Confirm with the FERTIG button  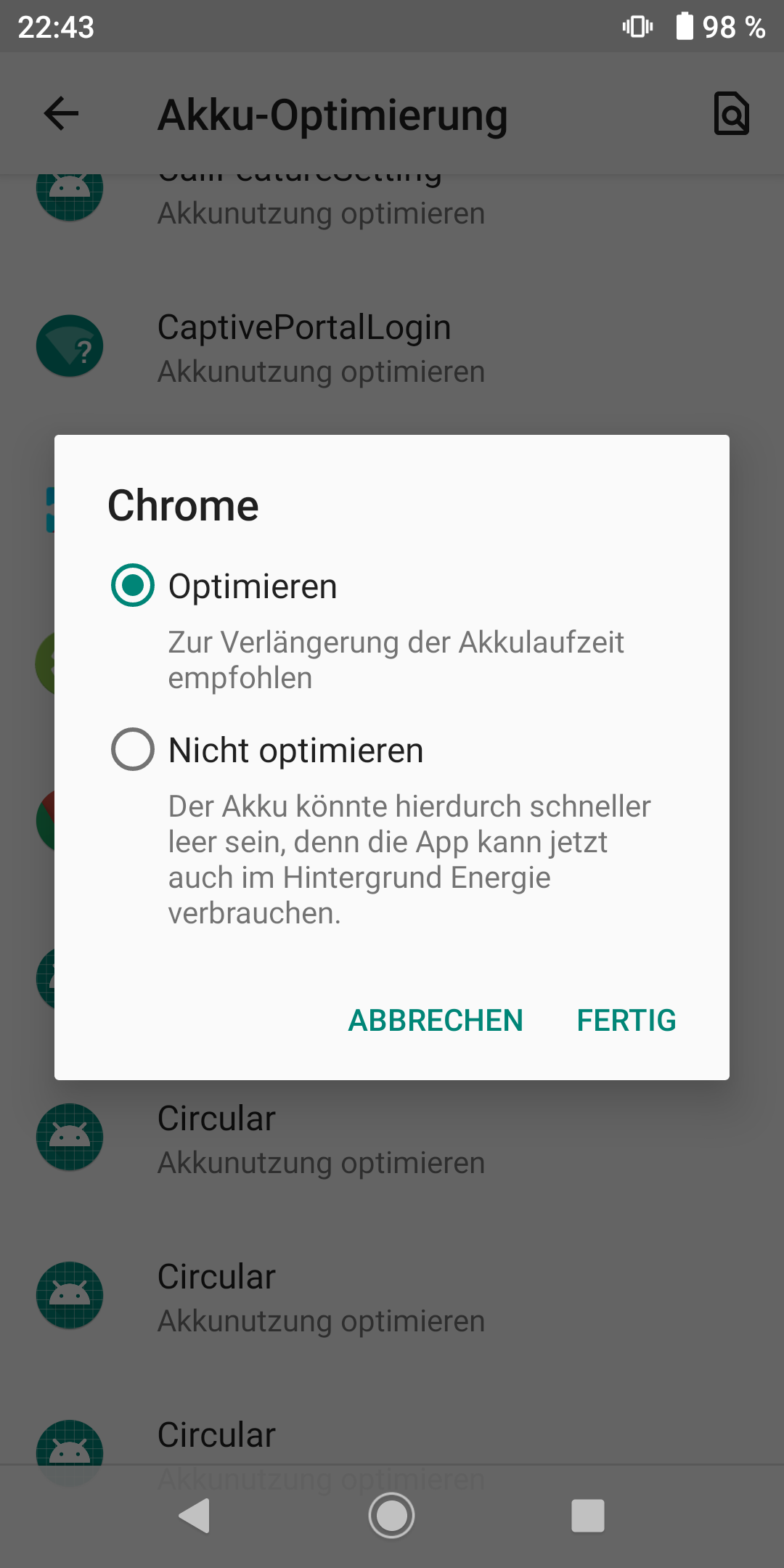[626, 1020]
